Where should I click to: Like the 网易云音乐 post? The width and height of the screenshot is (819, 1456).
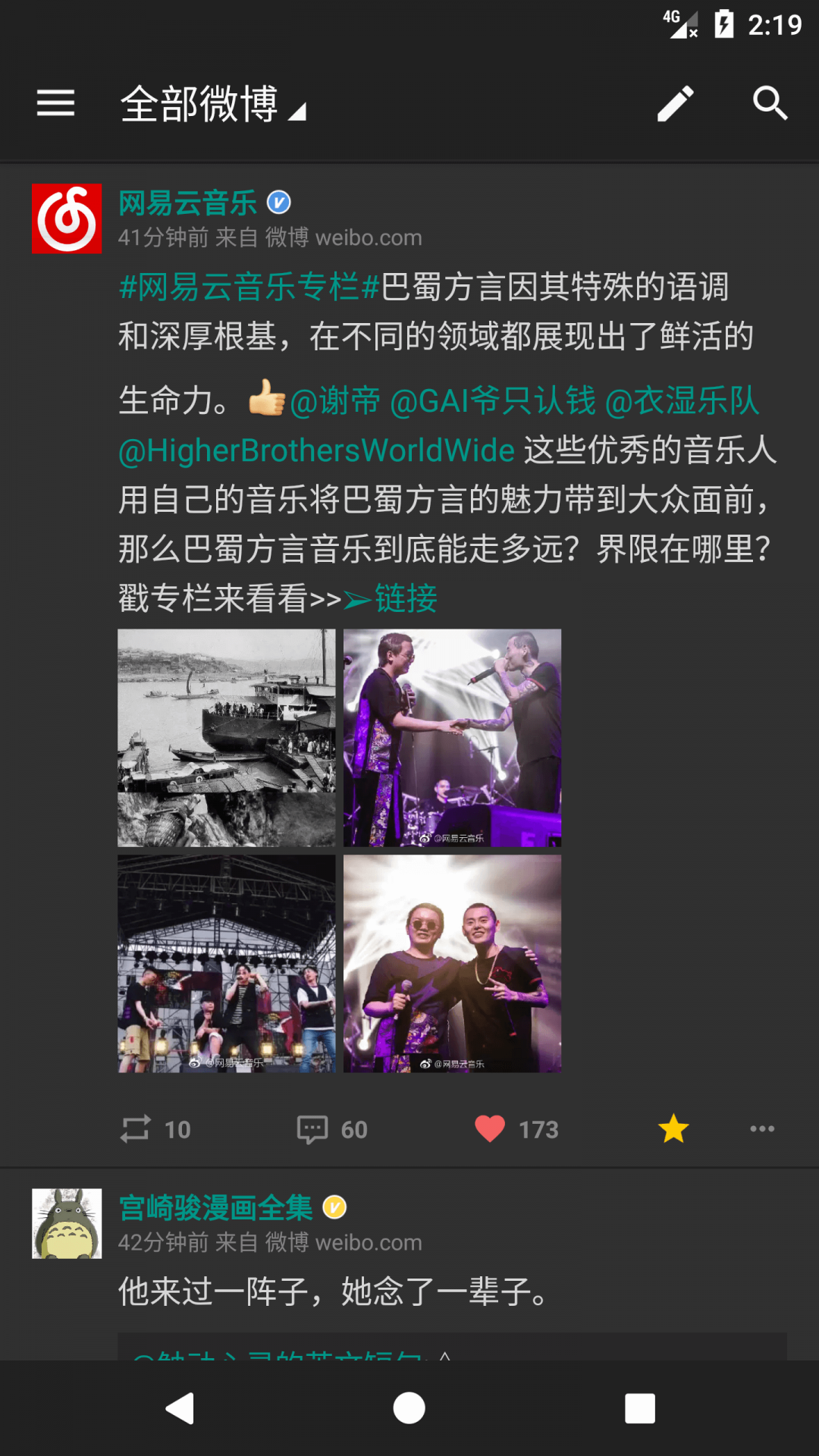[516, 1129]
